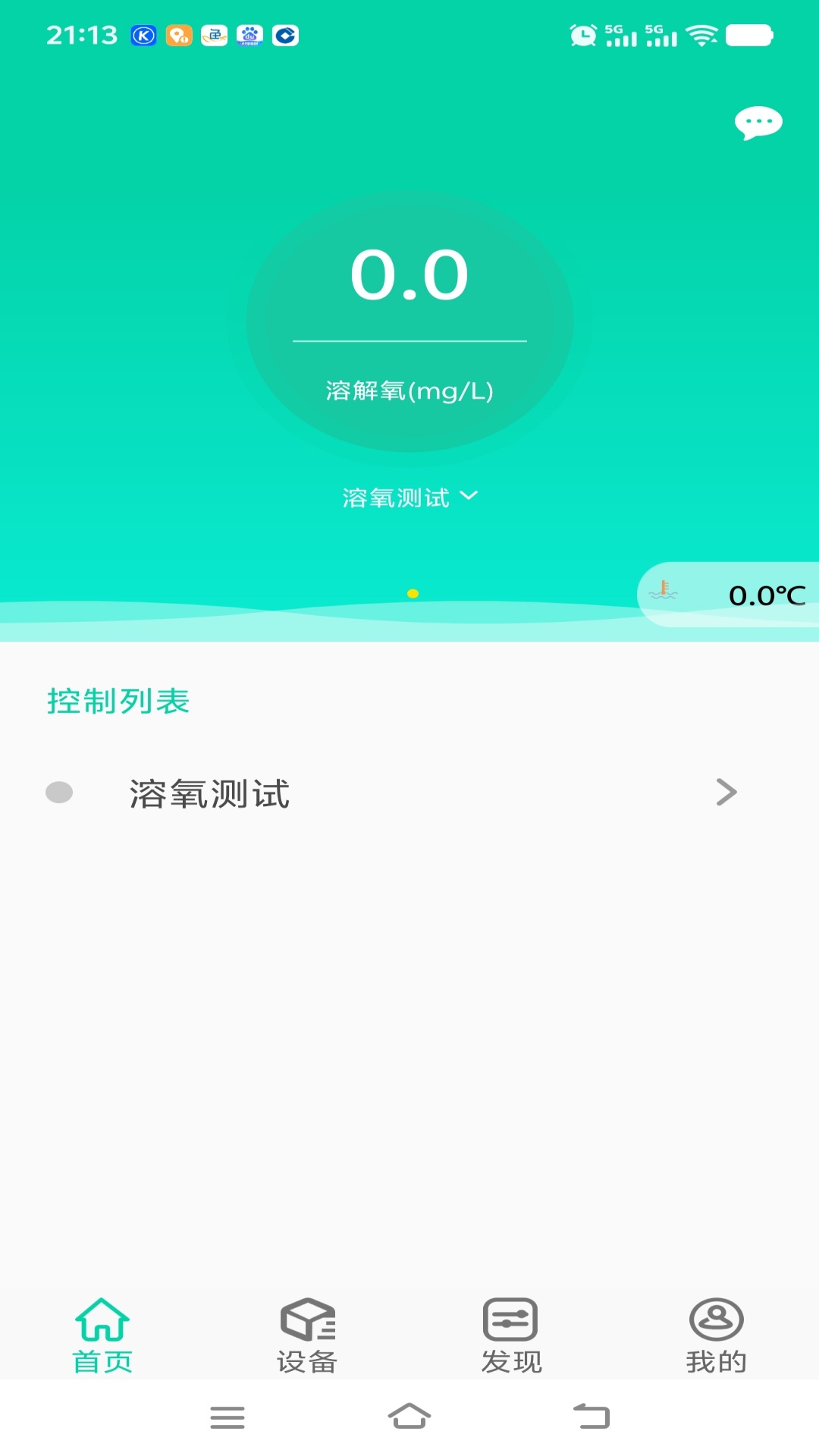Screen dimensions: 819x1456
Task: Select the 首页 home icon
Action: point(101,1319)
